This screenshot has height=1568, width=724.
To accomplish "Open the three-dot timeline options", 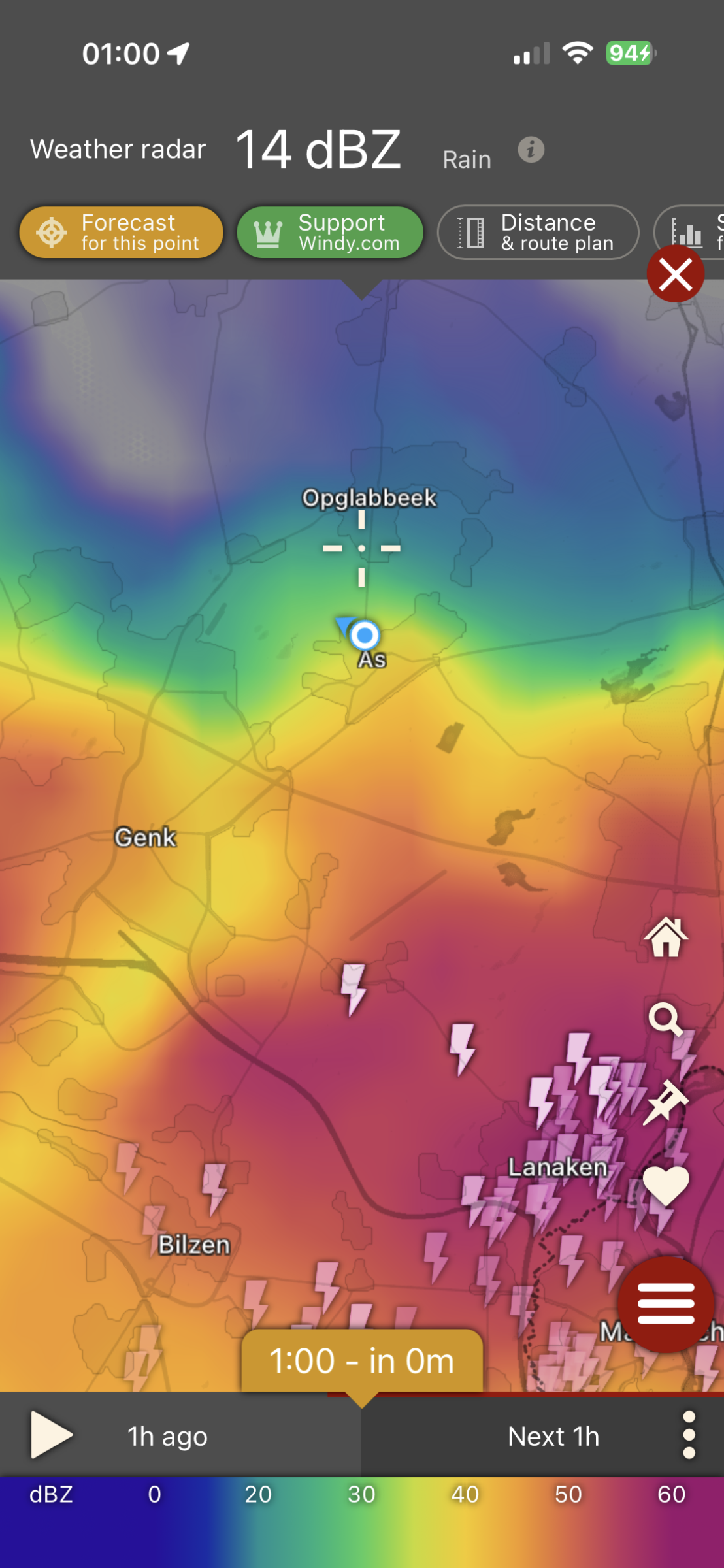I will click(x=689, y=1435).
